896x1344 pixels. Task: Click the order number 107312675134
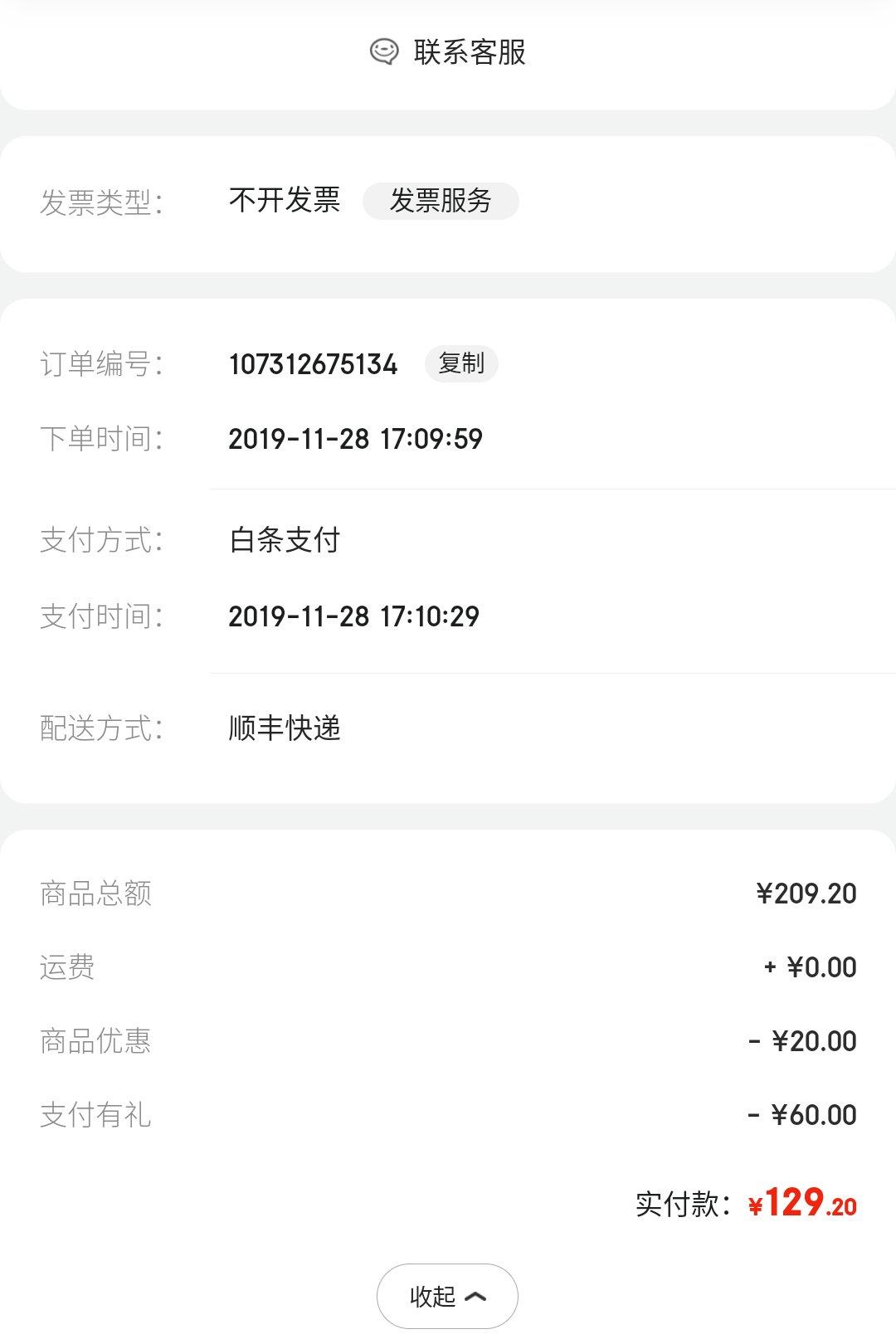pos(314,363)
